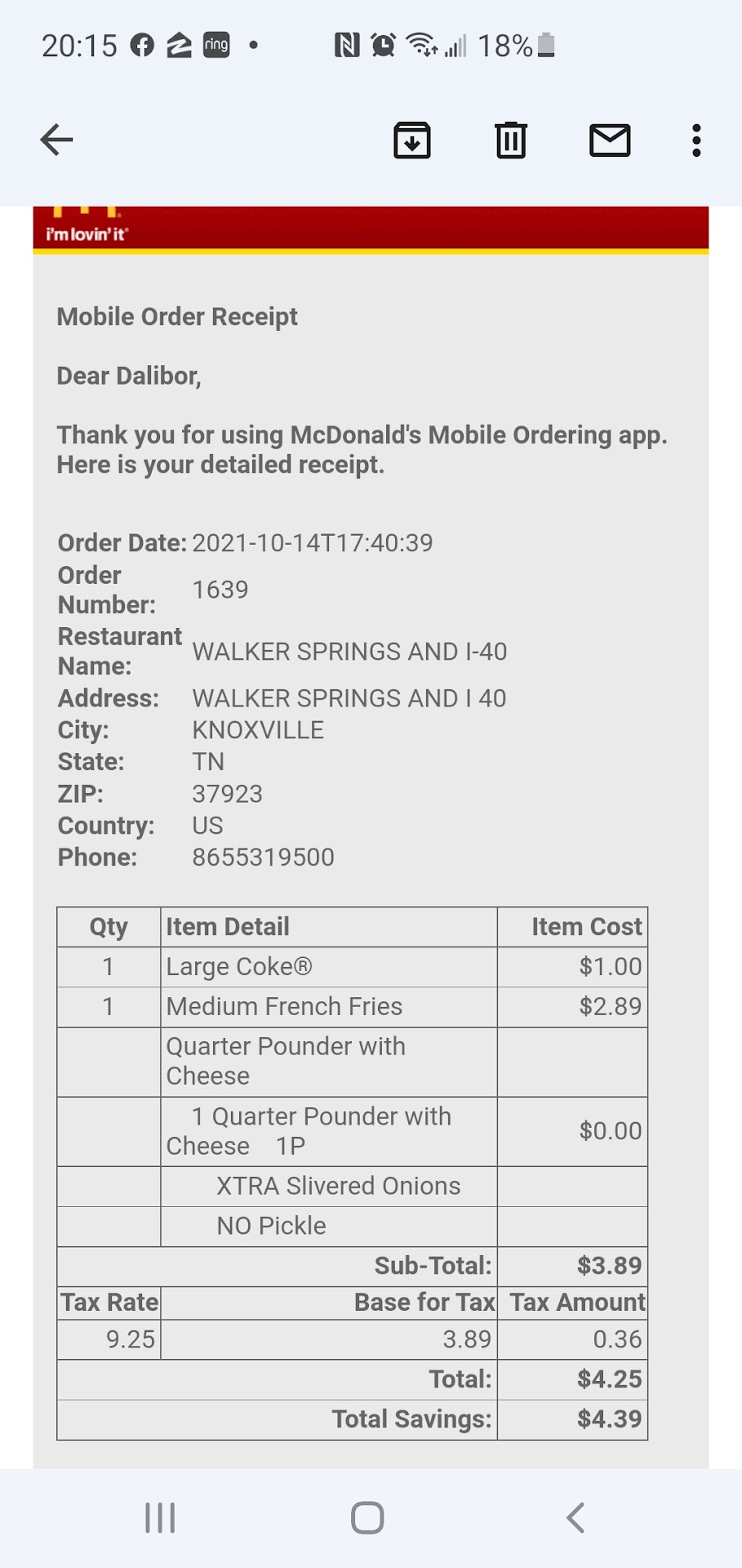
Task: Mark email as unread
Action: pyautogui.click(x=610, y=140)
